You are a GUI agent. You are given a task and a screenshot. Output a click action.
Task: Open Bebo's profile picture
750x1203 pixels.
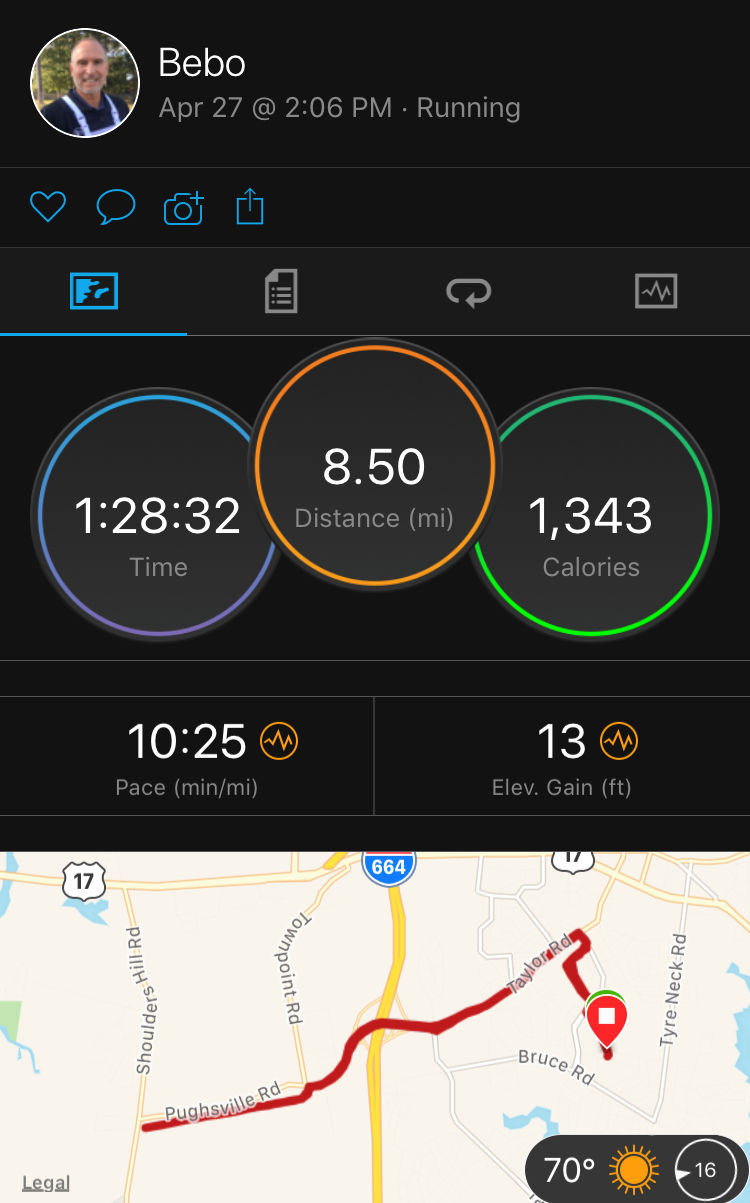(85, 83)
